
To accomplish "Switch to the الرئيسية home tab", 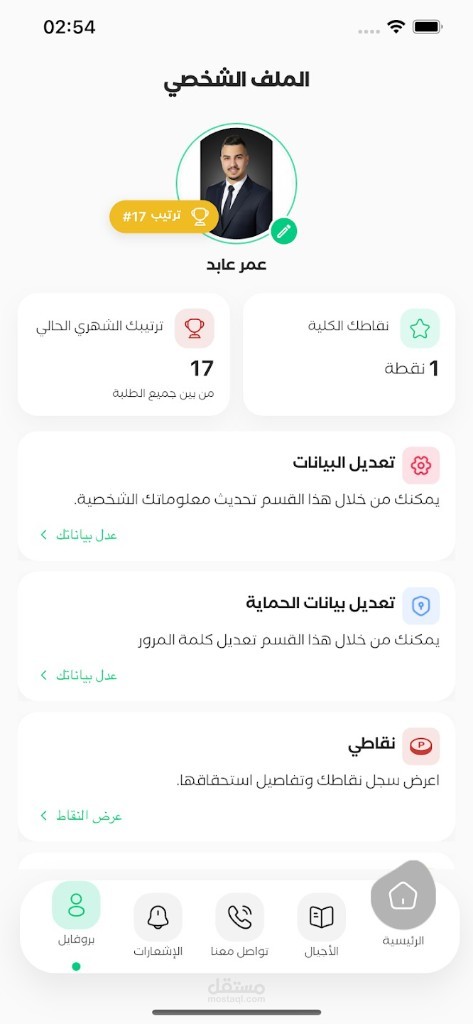I will 402,904.
